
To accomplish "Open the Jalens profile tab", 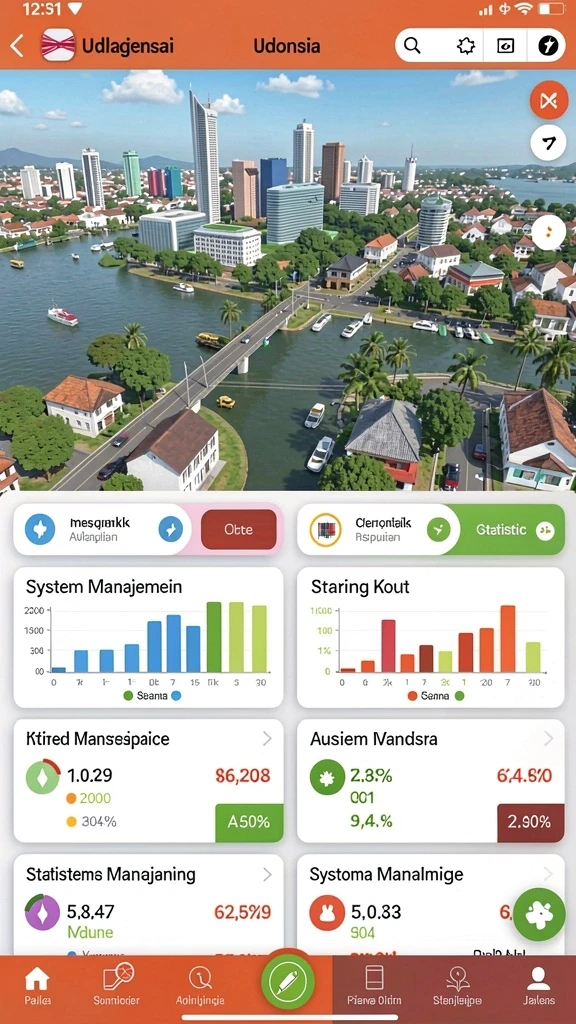I will coord(539,985).
